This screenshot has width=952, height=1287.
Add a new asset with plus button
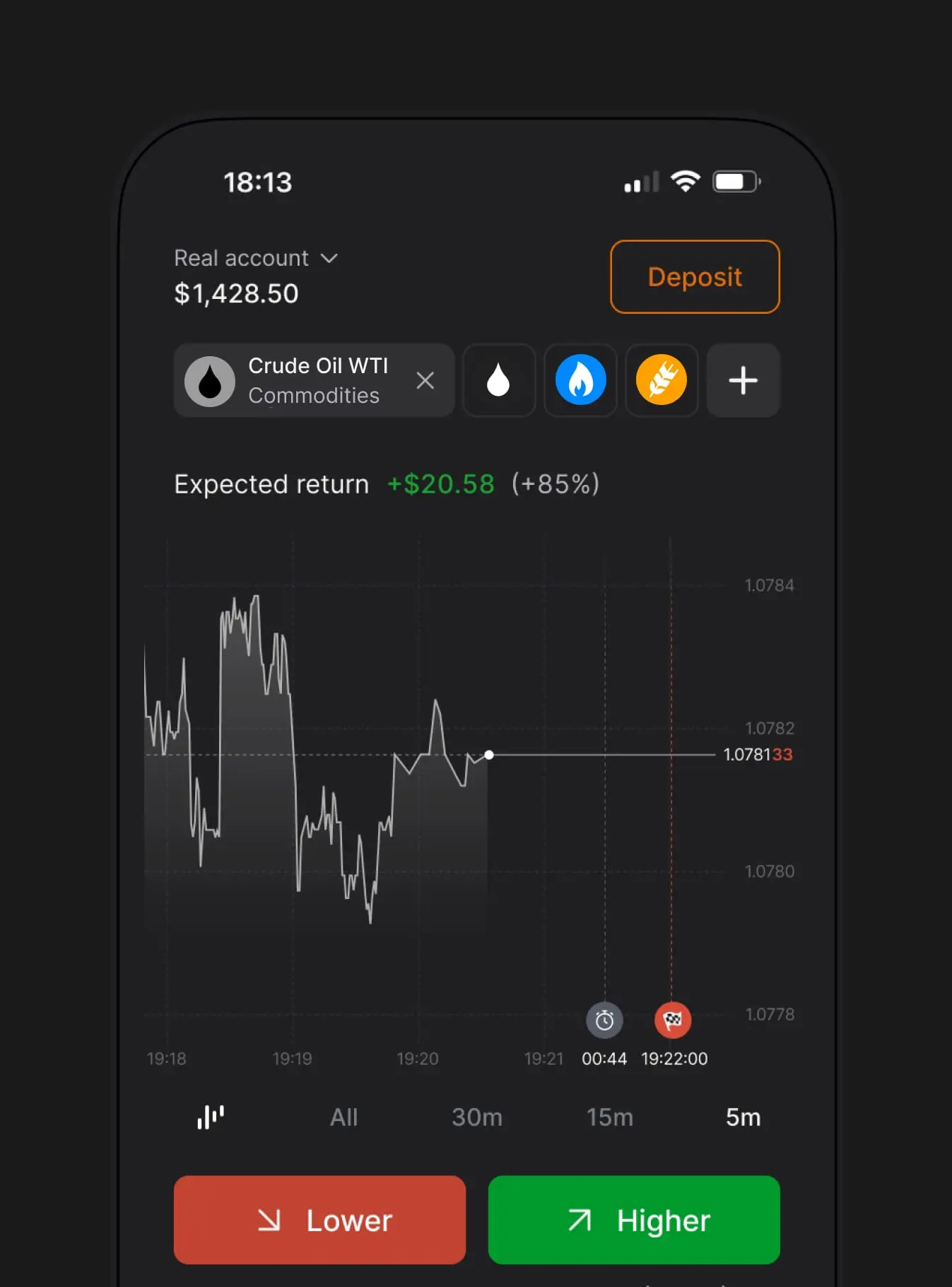(x=743, y=380)
